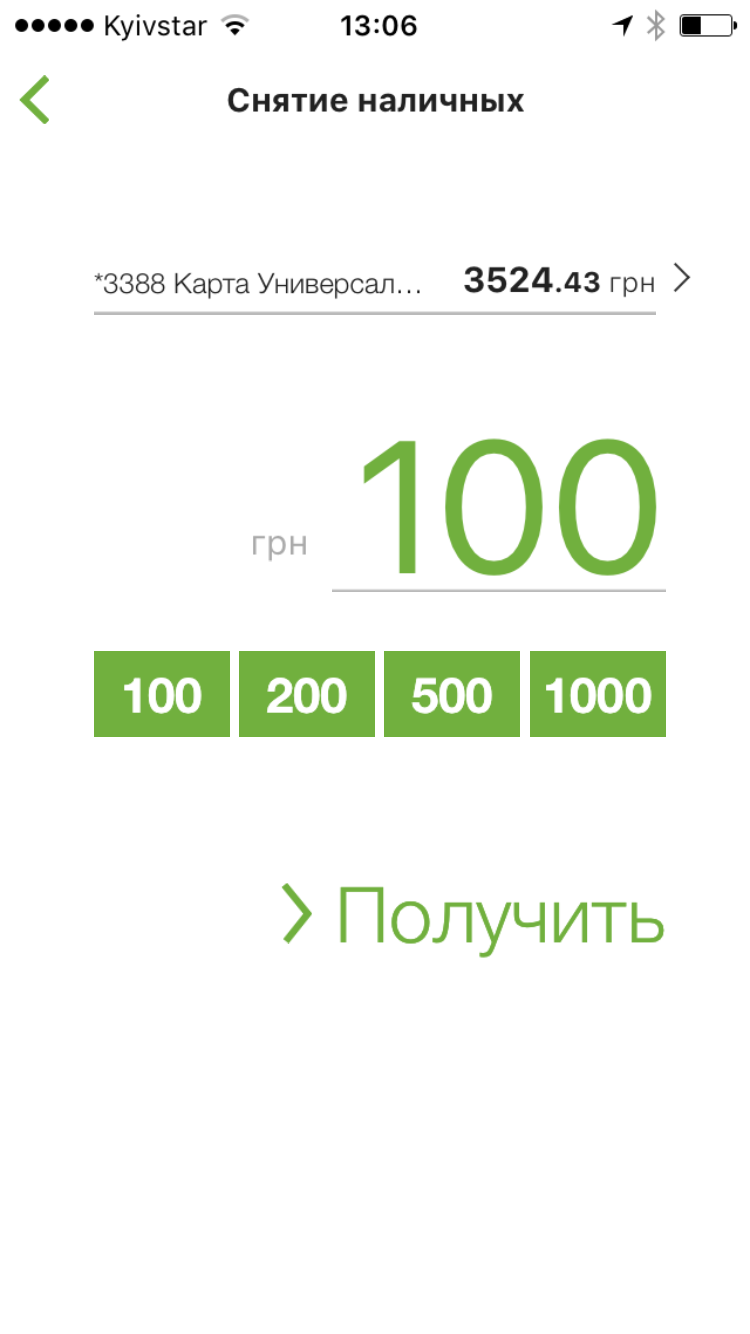Image resolution: width=750 pixels, height=1334 pixels.
Task: Go back using the green arrow
Action: (x=35, y=100)
